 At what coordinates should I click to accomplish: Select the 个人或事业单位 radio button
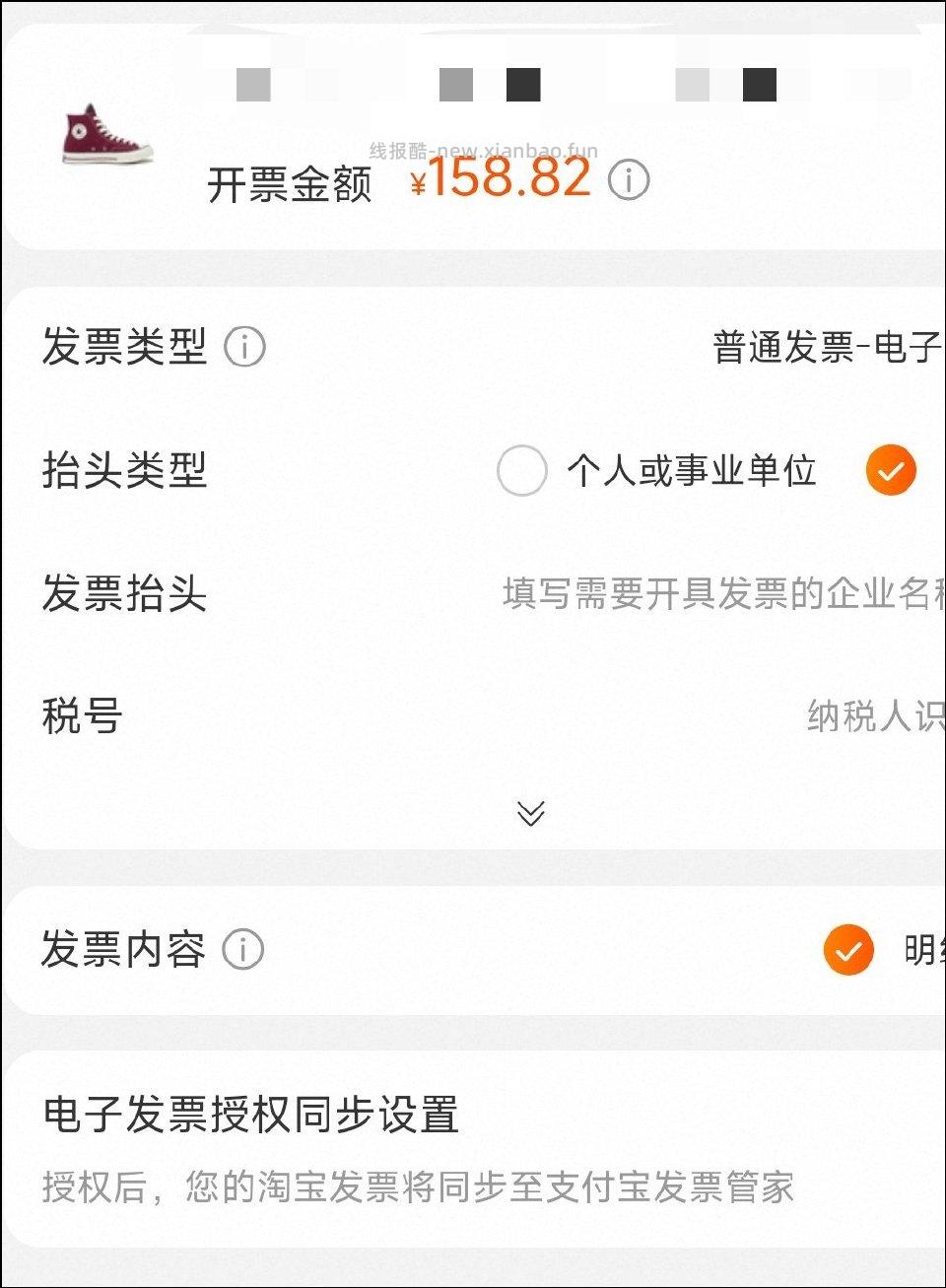[522, 471]
